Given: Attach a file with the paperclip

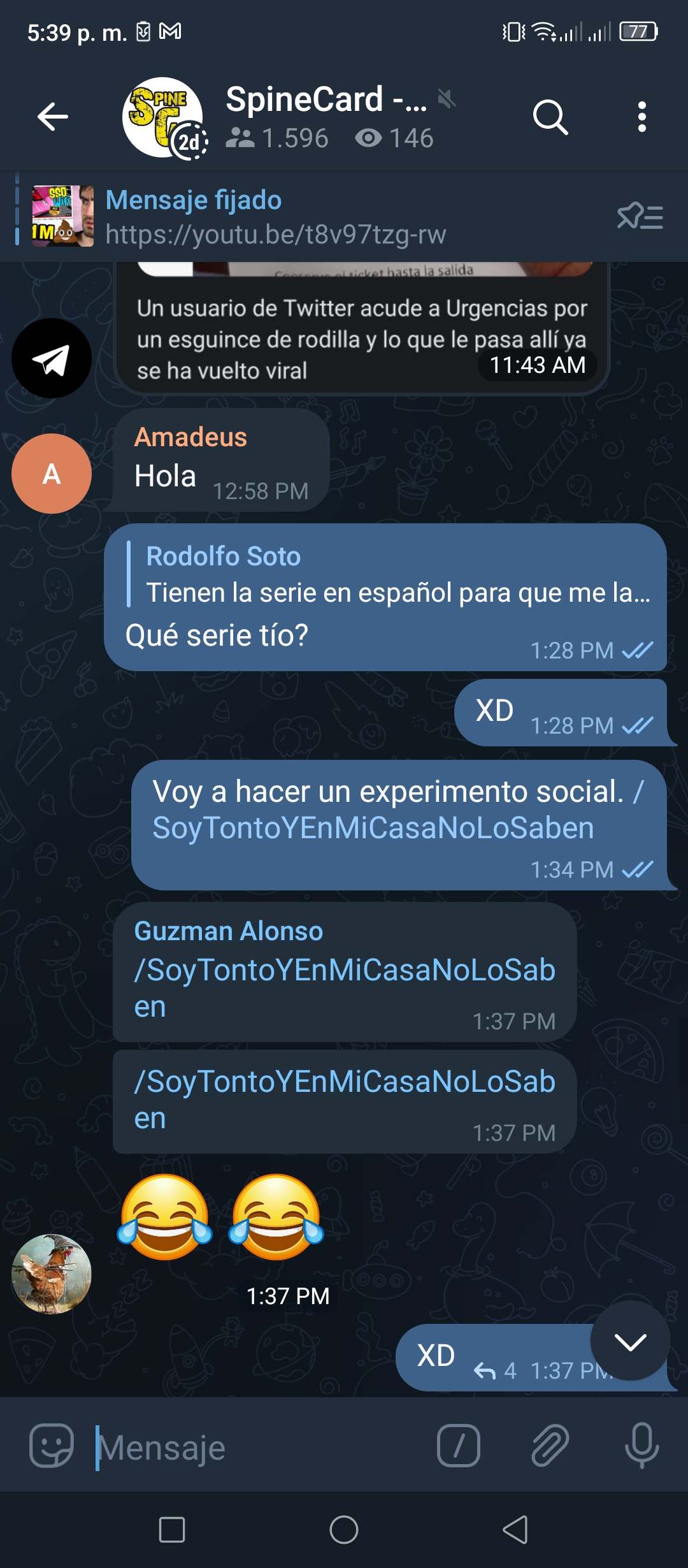Looking at the screenshot, I should (550, 1446).
